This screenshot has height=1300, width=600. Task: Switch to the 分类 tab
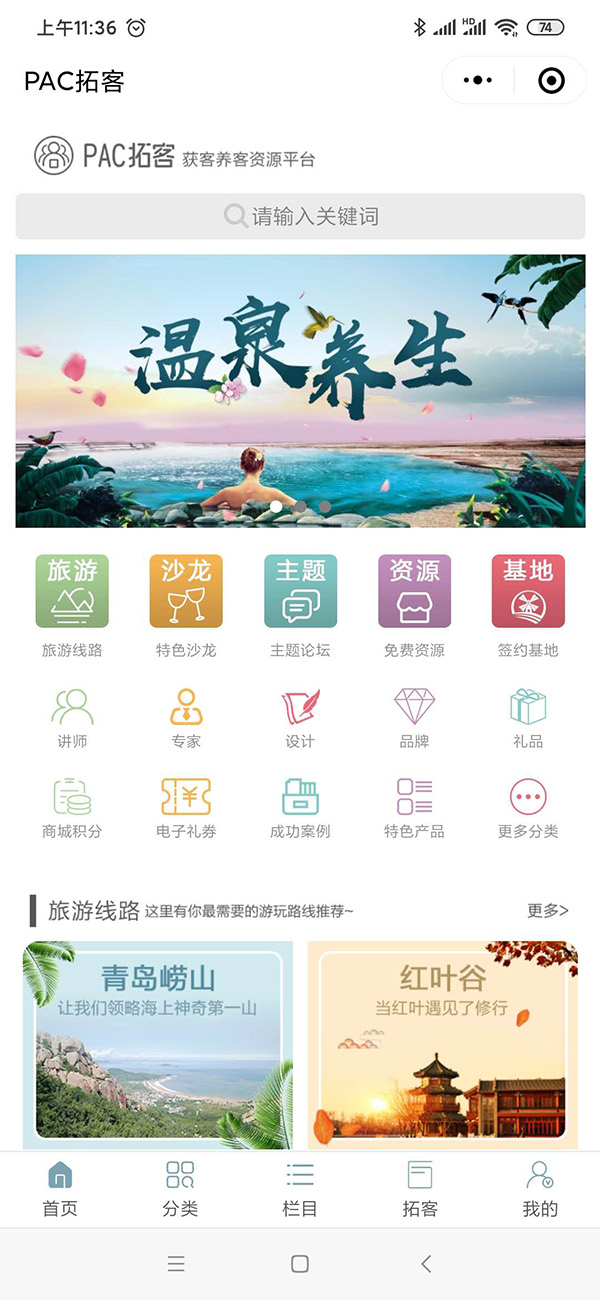point(180,1188)
